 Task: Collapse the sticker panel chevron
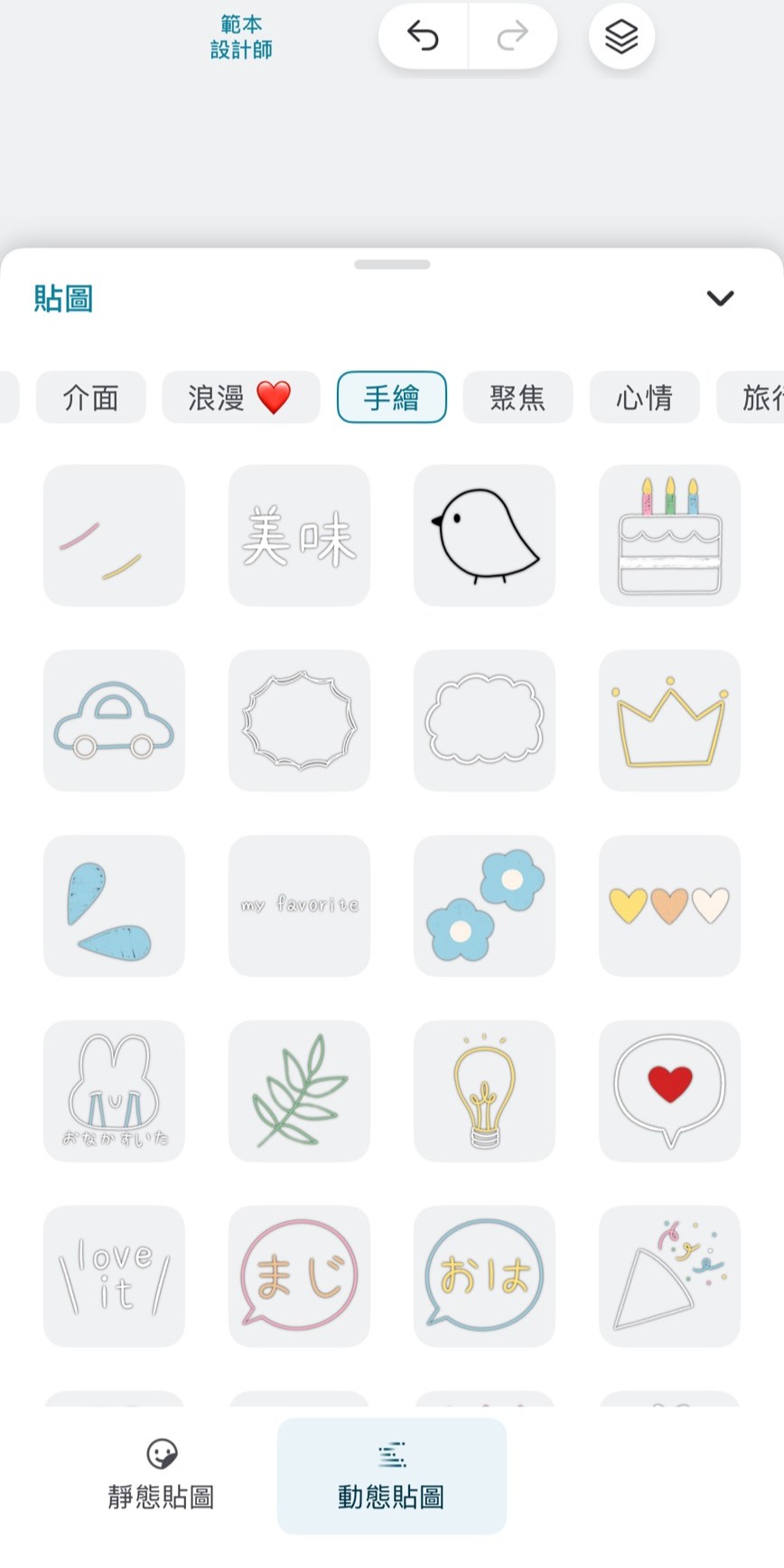click(x=720, y=298)
